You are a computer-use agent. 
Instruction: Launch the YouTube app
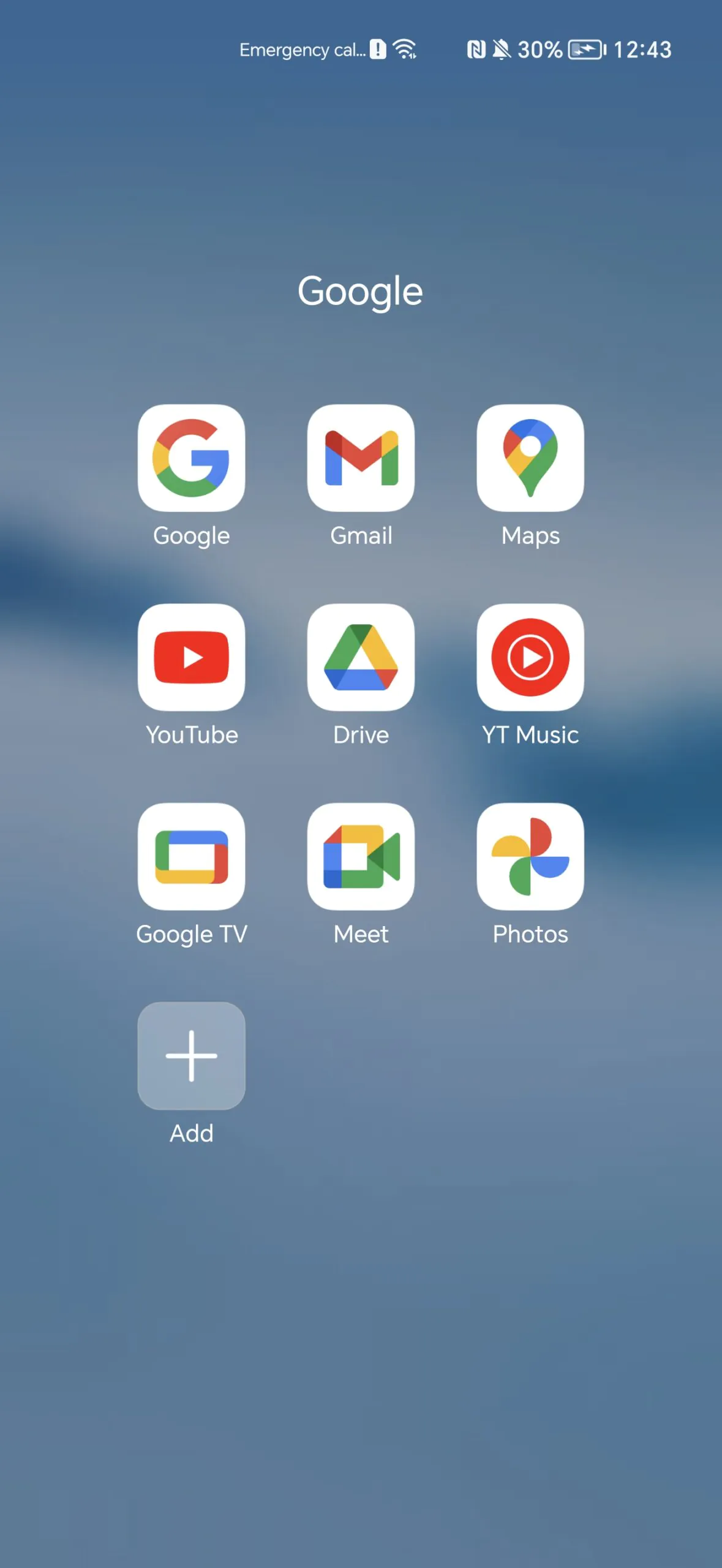(191, 657)
